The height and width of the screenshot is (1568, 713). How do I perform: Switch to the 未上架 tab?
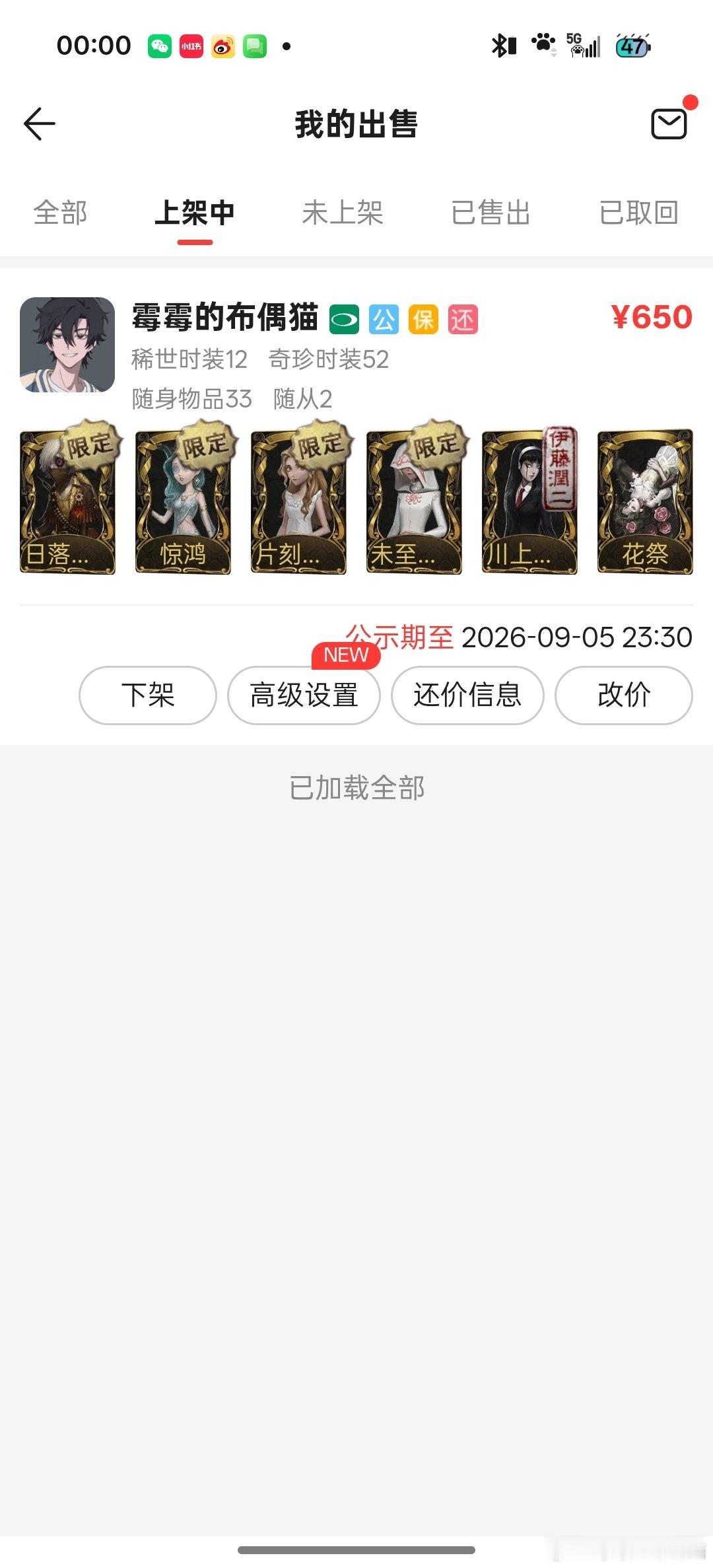coord(343,213)
